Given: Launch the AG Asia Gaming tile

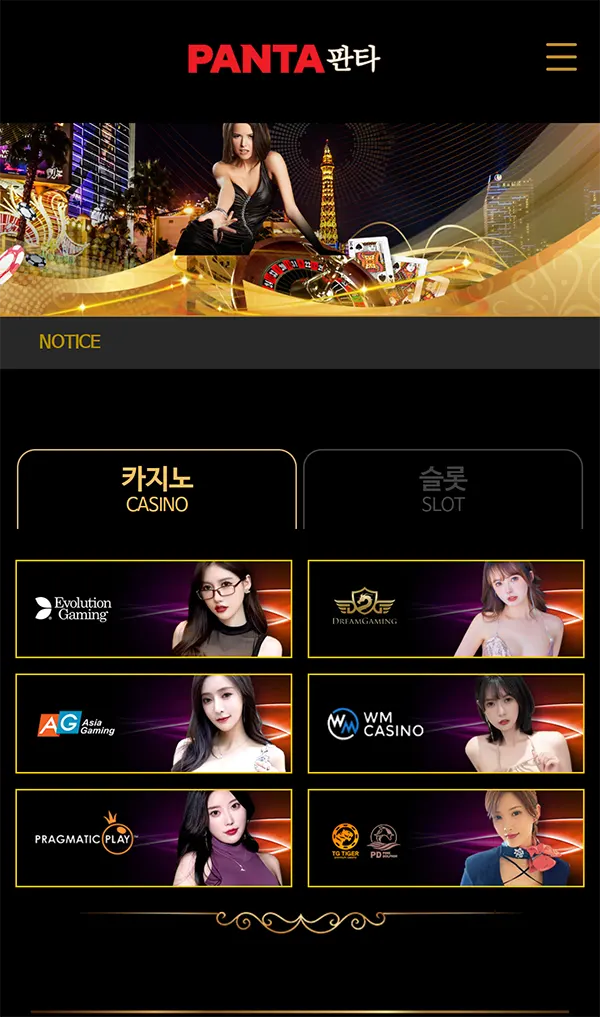Looking at the screenshot, I should coord(154,723).
